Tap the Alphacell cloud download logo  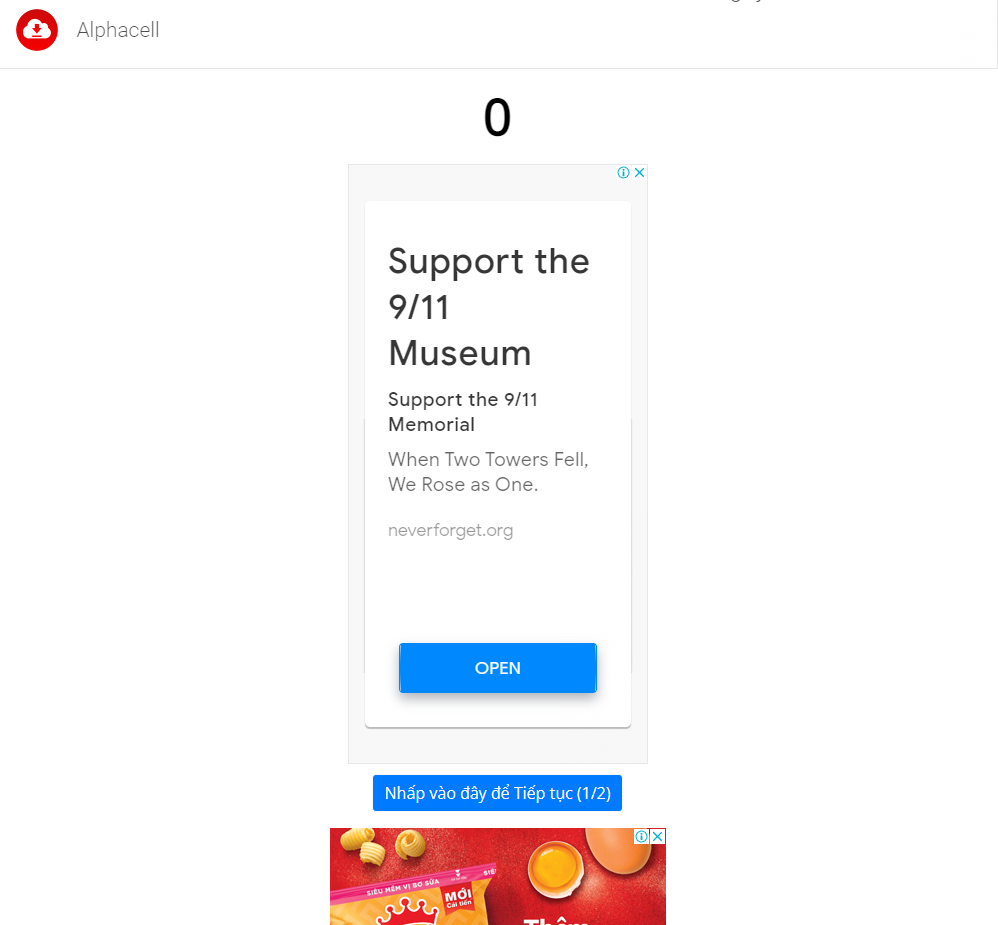click(x=37, y=30)
